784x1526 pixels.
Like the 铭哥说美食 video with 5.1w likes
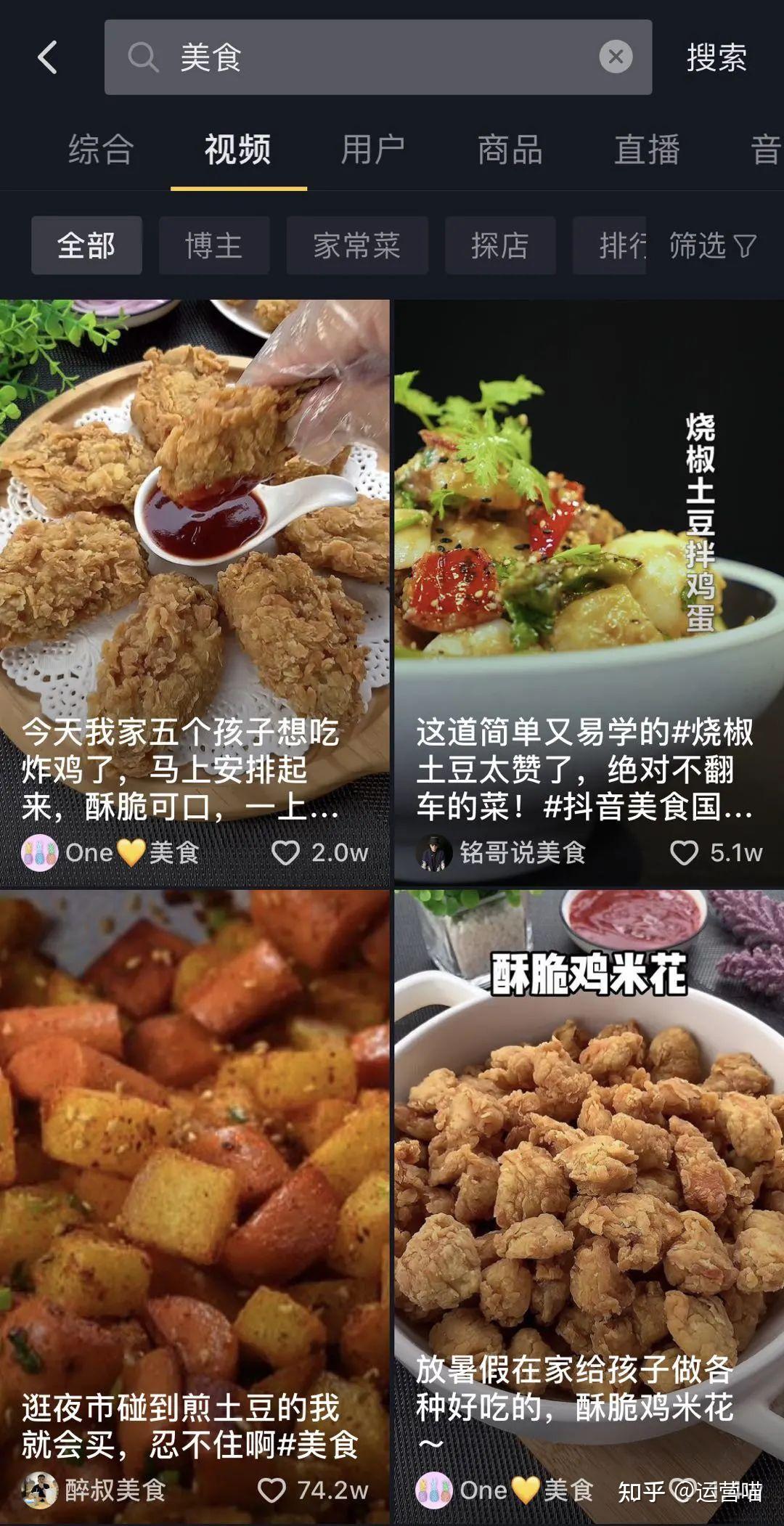684,852
